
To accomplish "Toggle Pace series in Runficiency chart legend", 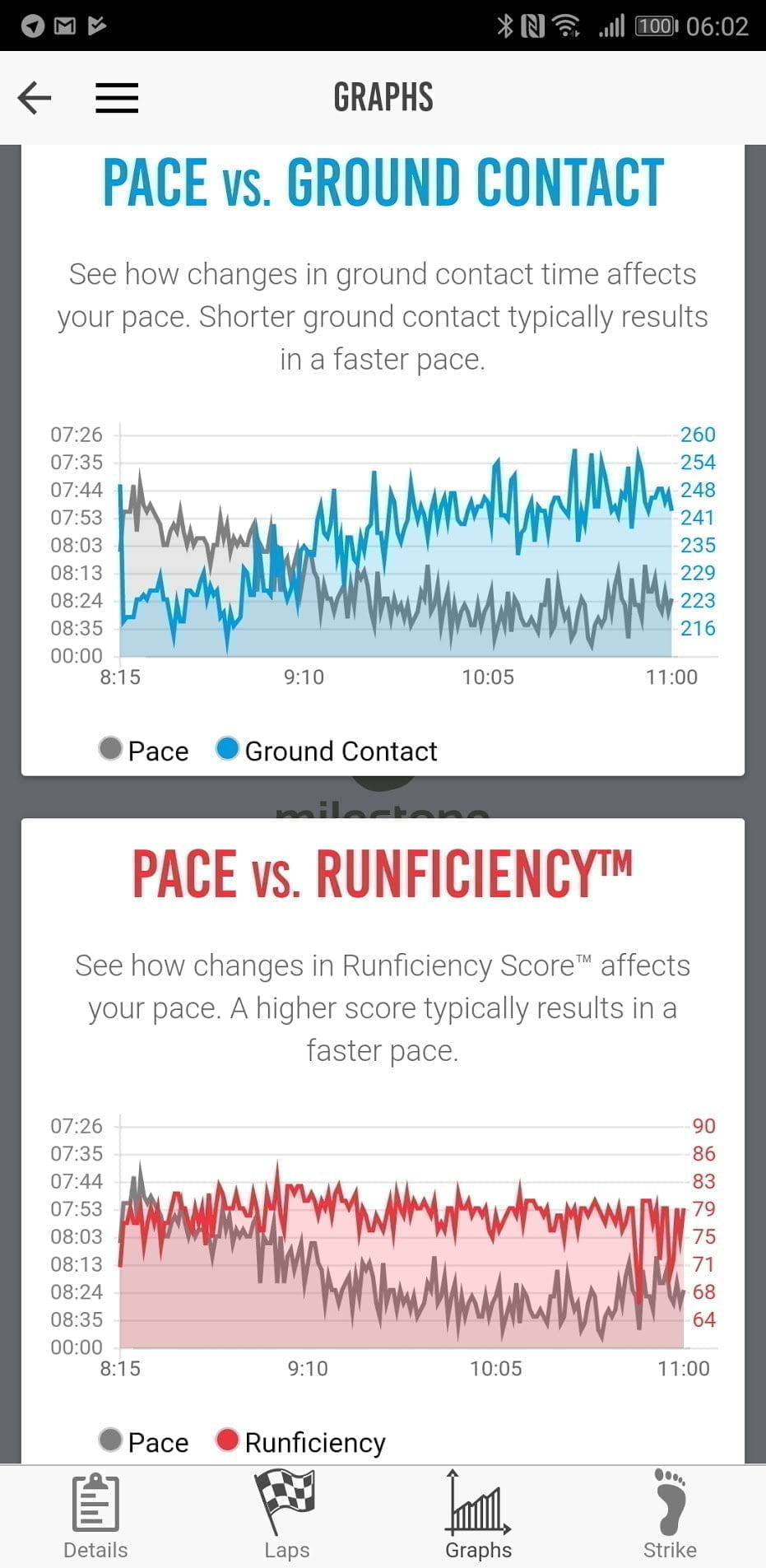I will [144, 1442].
